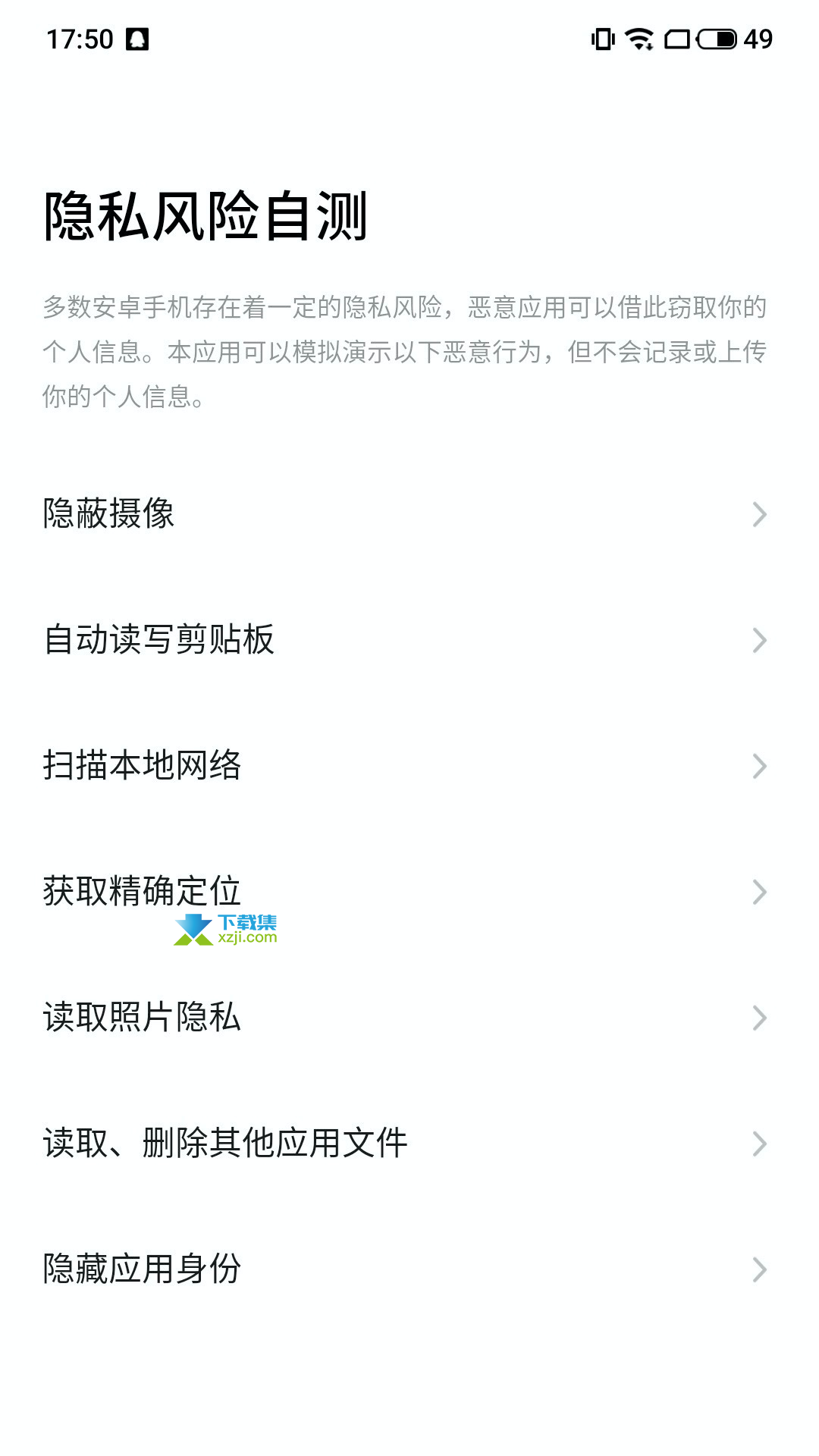819x1456 pixels.
Task: Open 扫描本地网络 demo
Action: (x=409, y=766)
